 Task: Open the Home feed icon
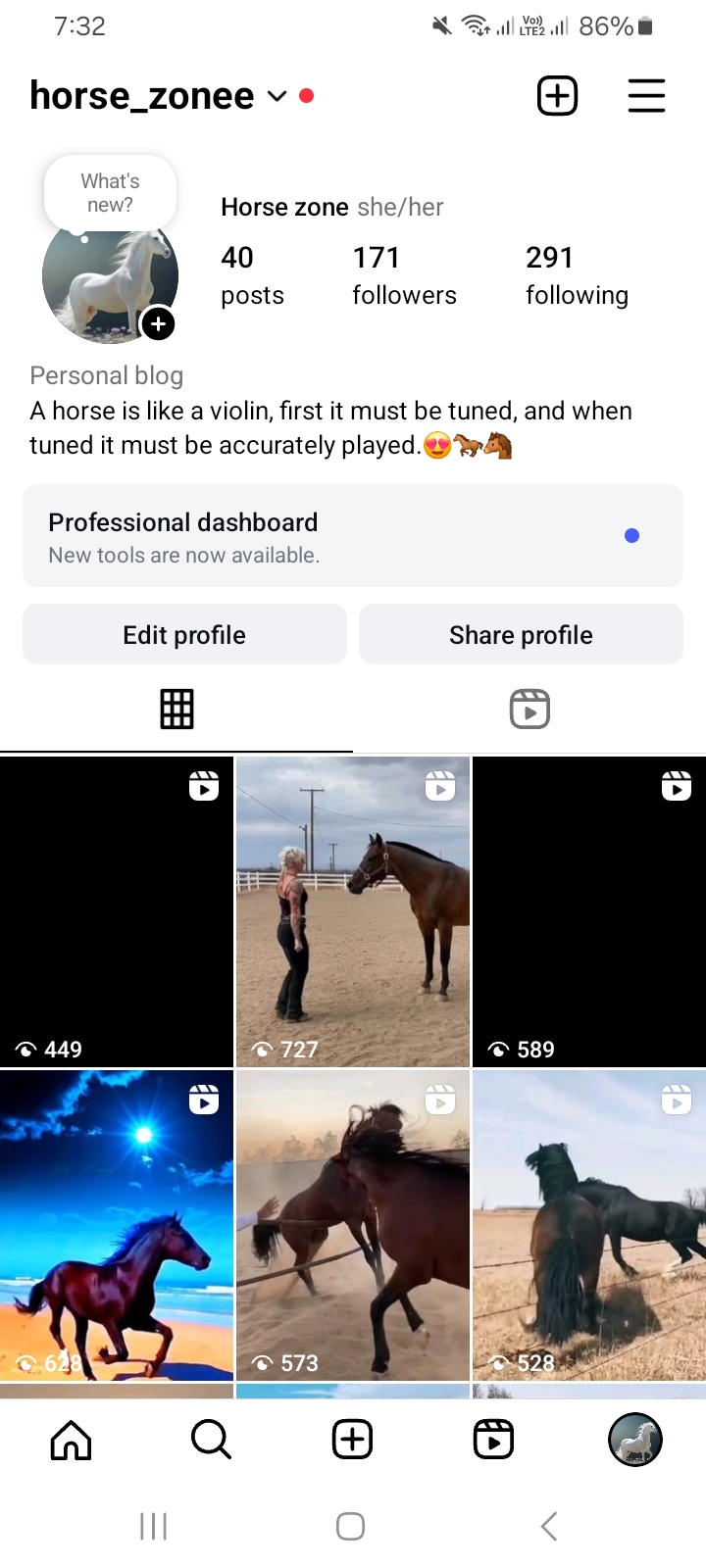pyautogui.click(x=70, y=1439)
